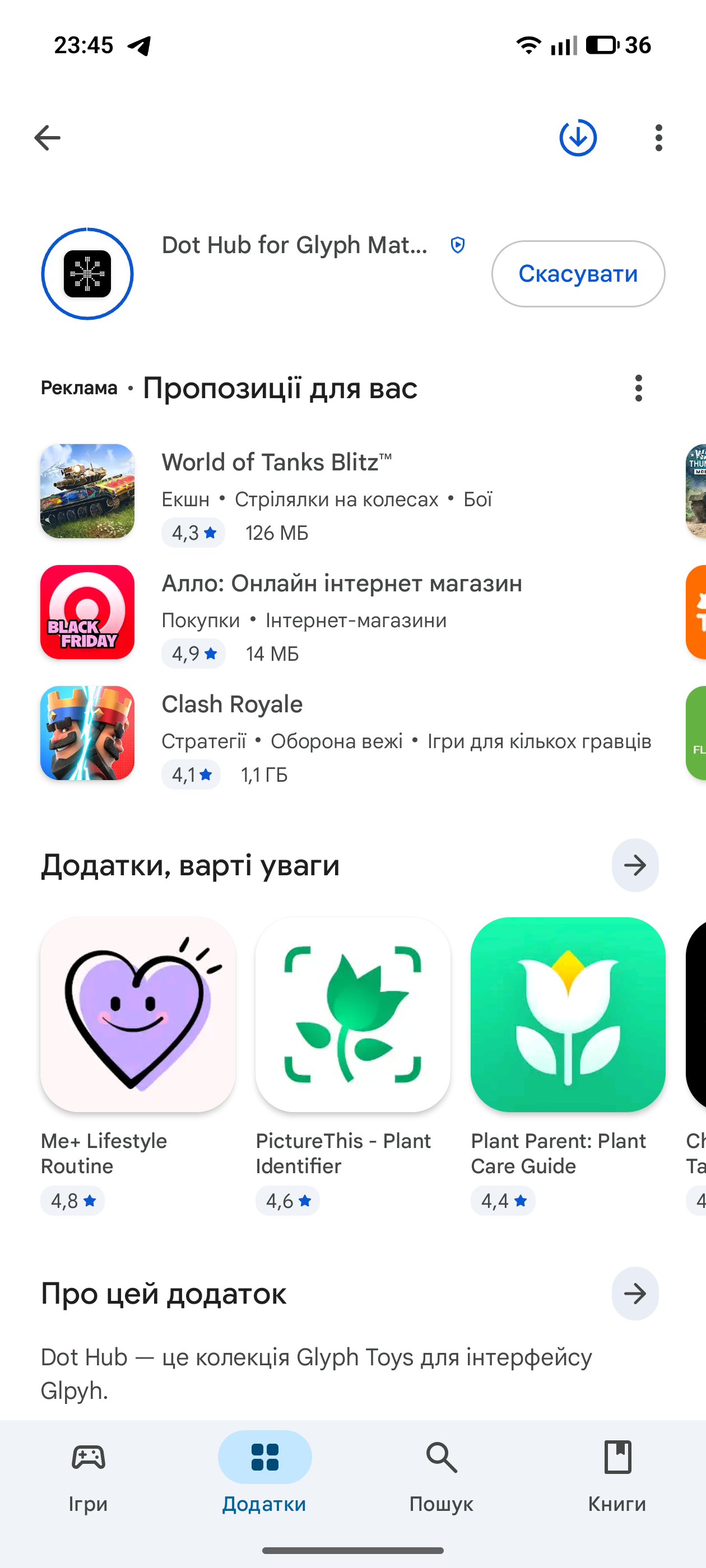The width and height of the screenshot is (706, 1568).
Task: Open the top overflow menu
Action: coord(658,138)
